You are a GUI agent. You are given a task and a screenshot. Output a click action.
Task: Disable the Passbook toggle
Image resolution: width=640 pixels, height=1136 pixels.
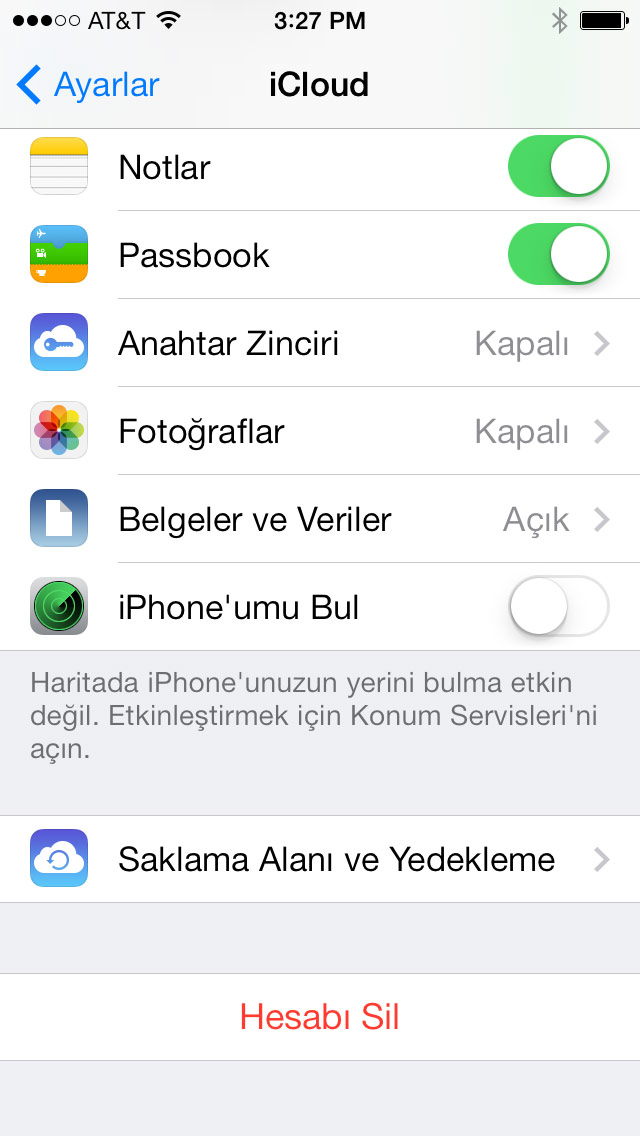pos(558,254)
